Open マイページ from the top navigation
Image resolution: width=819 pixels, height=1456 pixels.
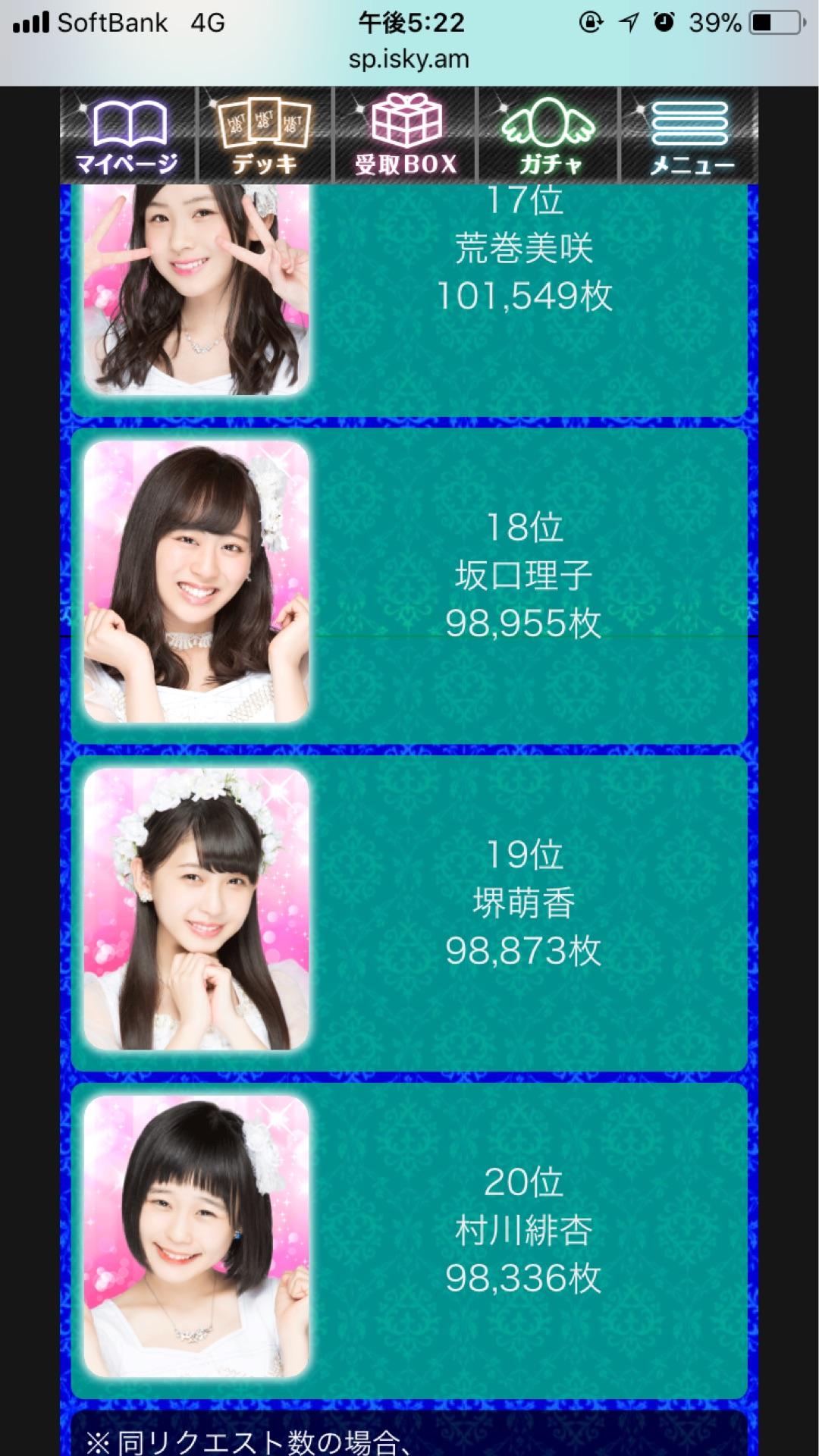point(127,135)
